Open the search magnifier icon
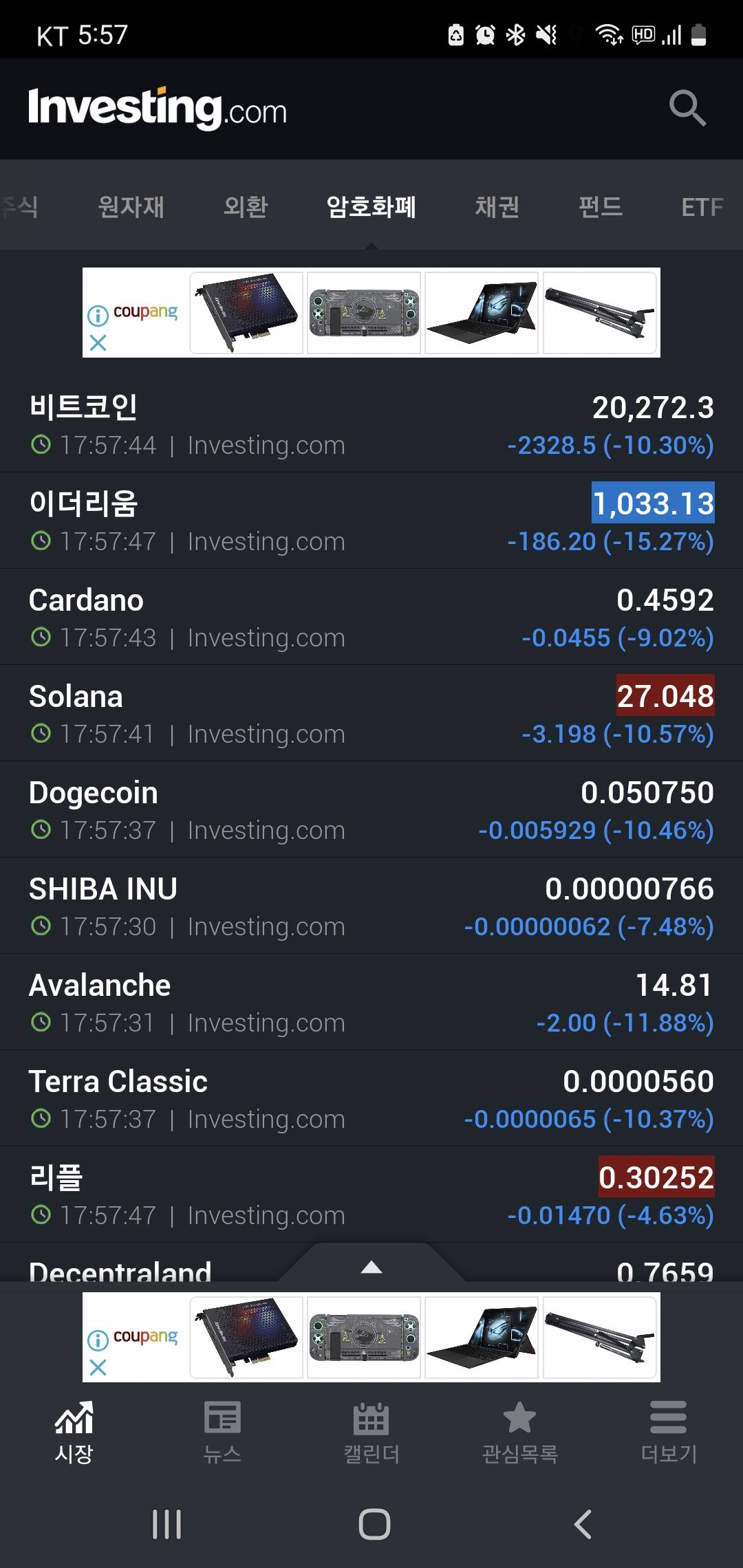Screen dimensions: 743x1568 [x=687, y=108]
